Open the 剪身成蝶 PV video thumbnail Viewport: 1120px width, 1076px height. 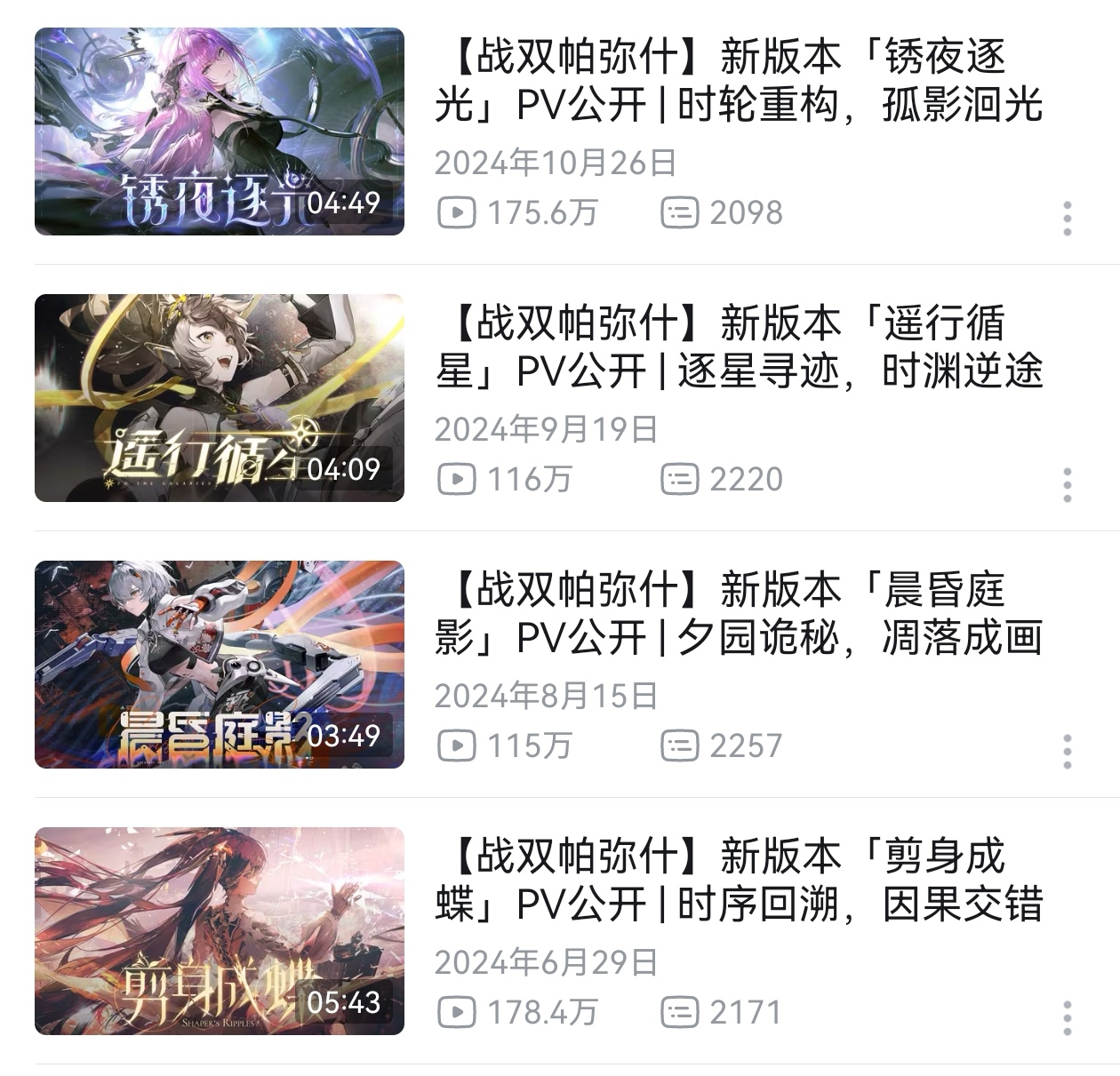point(219,931)
